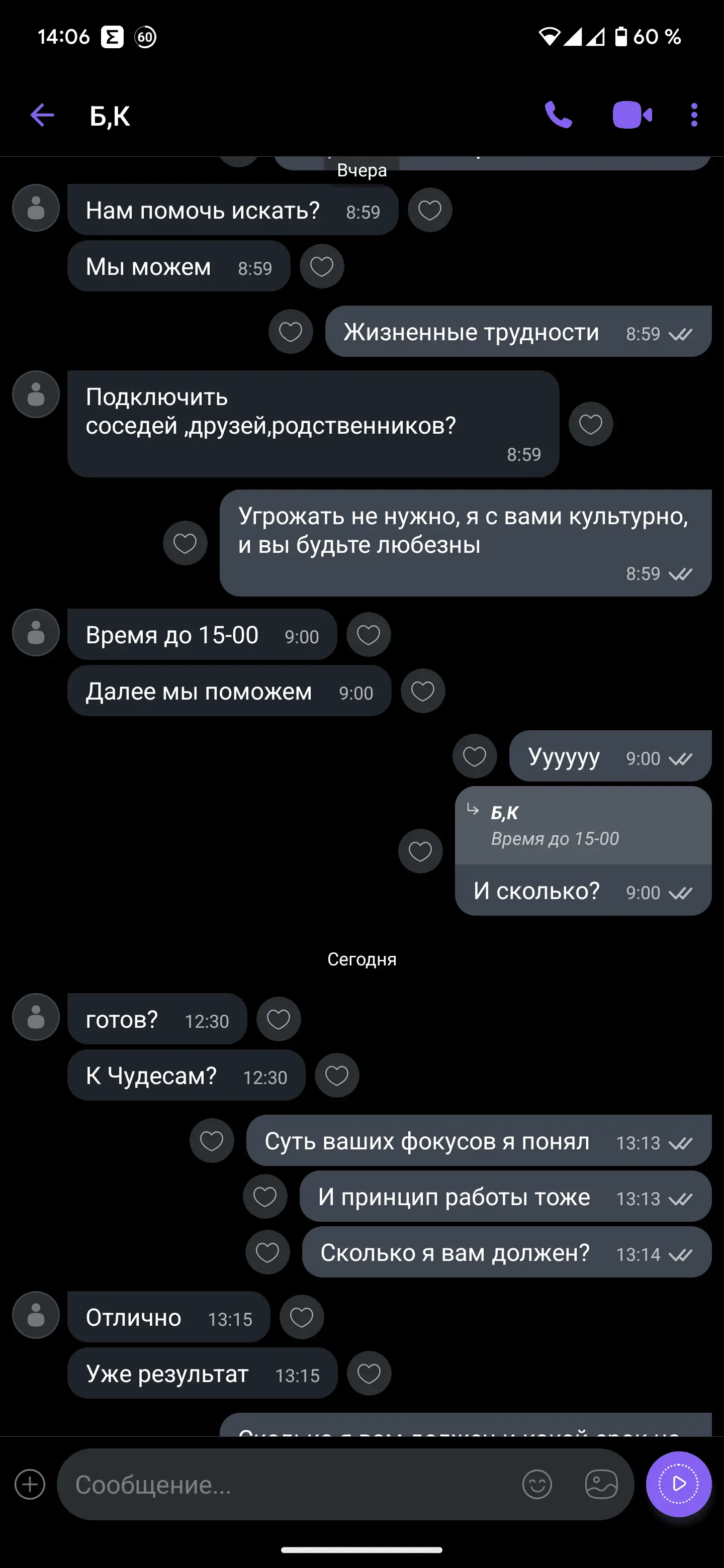The width and height of the screenshot is (724, 1568).
Task: Like the message "Сколько я вам должен?"
Action: coord(267,1253)
